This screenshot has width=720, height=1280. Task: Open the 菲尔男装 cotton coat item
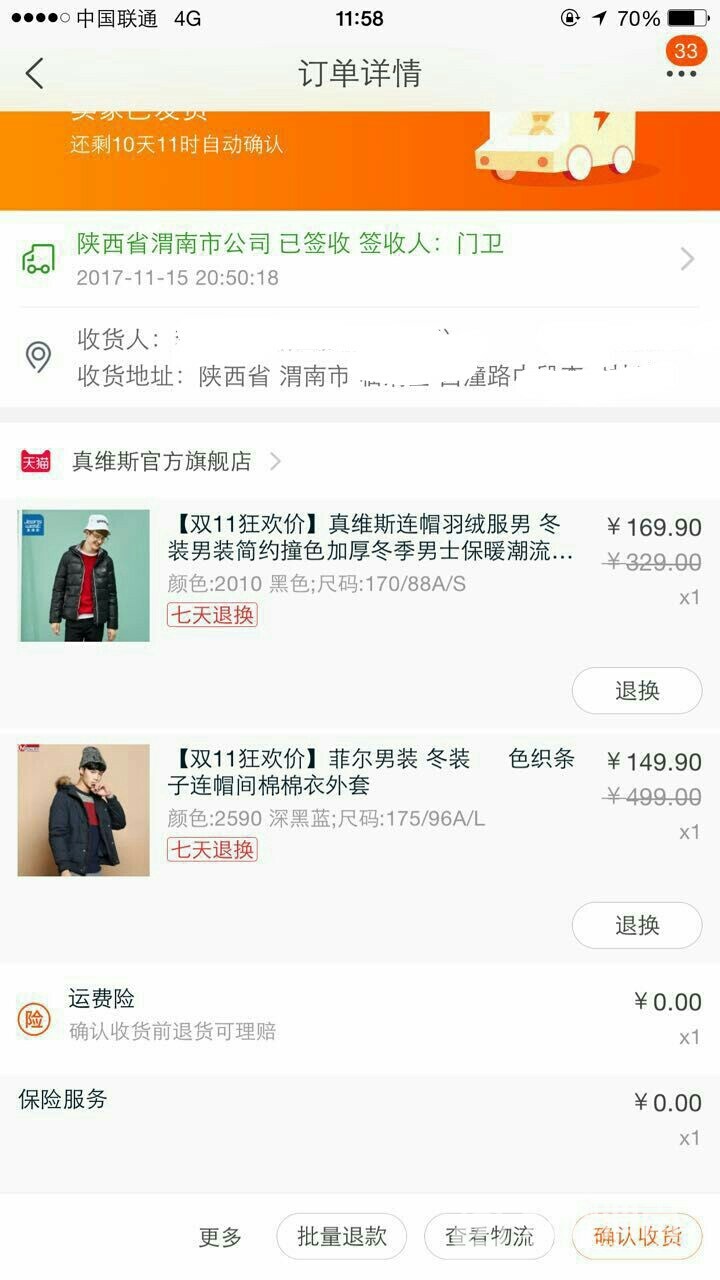coord(360,810)
